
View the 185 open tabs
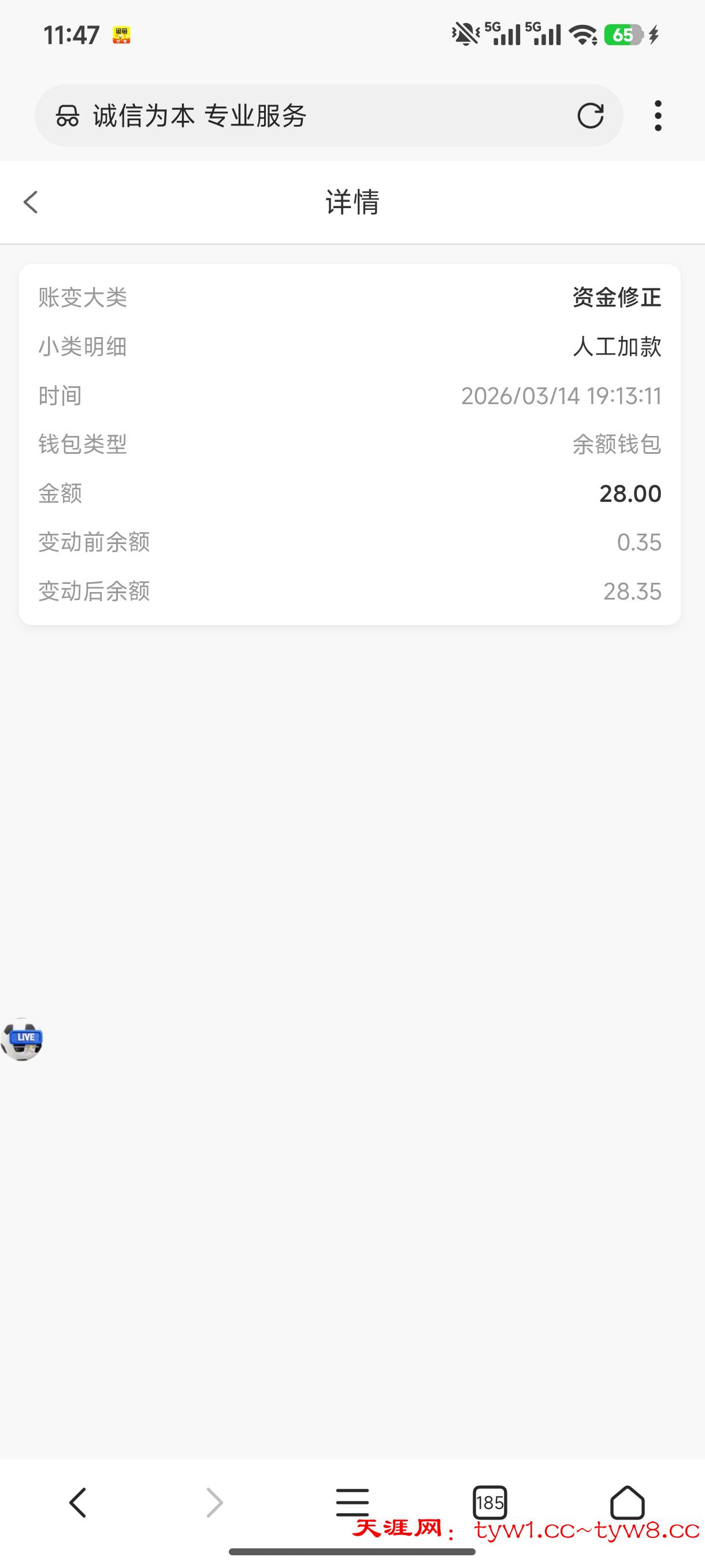489,1502
